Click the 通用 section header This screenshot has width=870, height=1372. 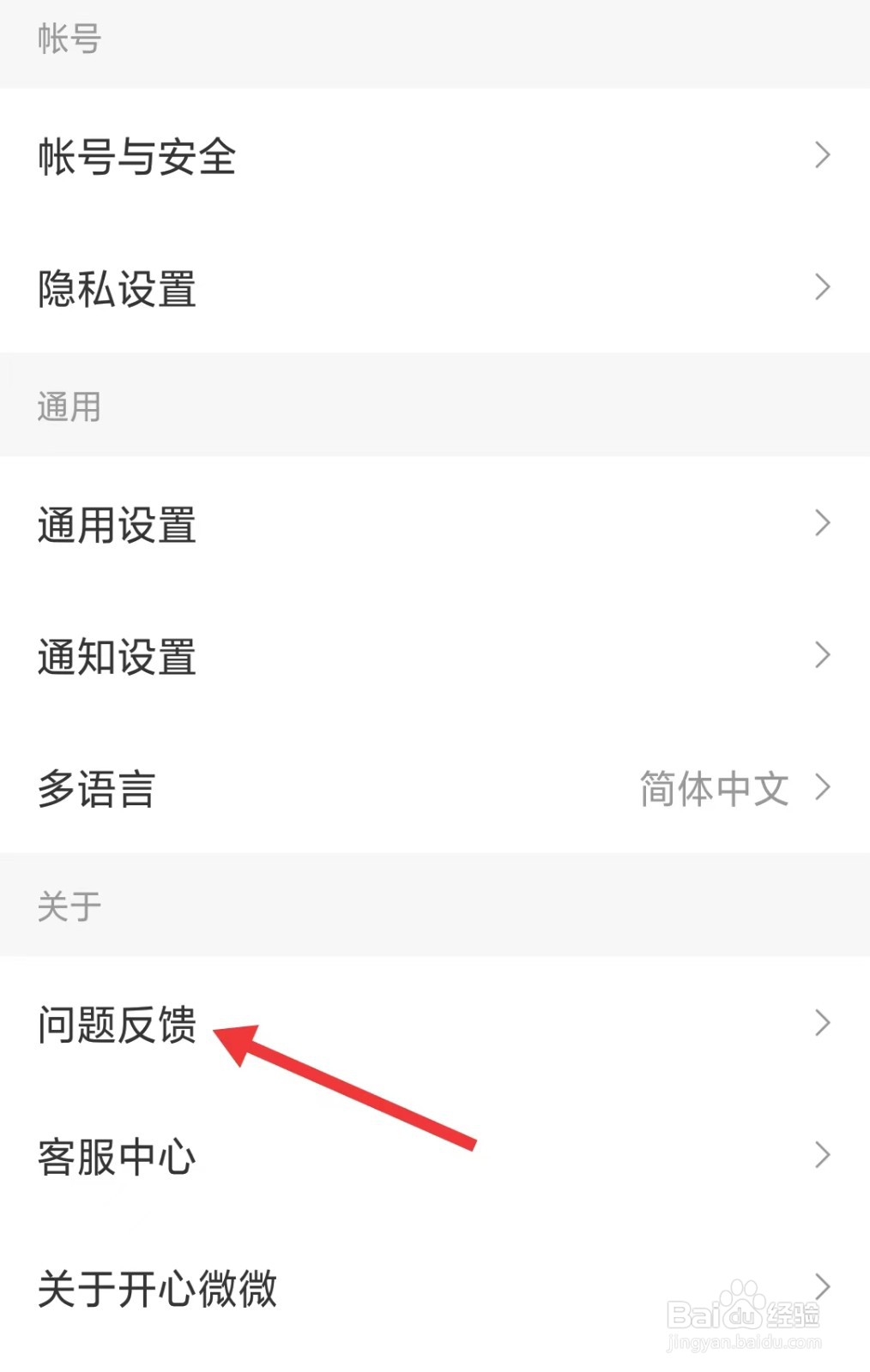[x=68, y=407]
